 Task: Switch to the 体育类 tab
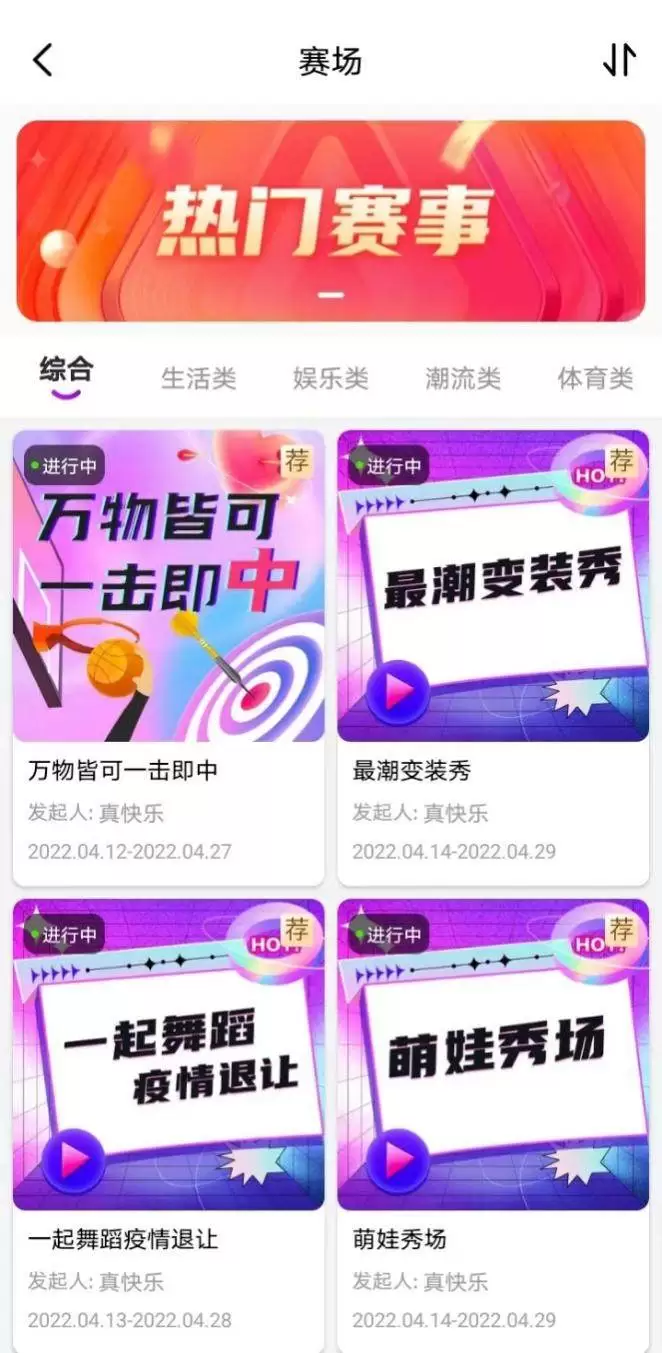594,378
